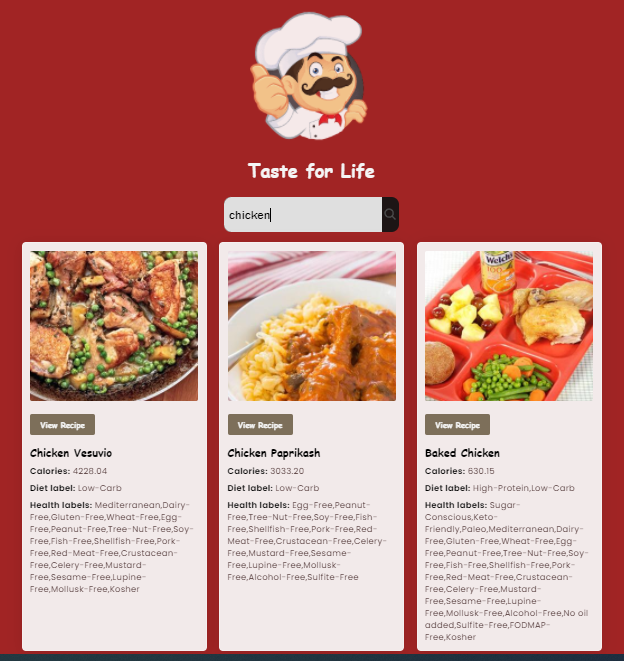Focus the chicken search field

(303, 214)
